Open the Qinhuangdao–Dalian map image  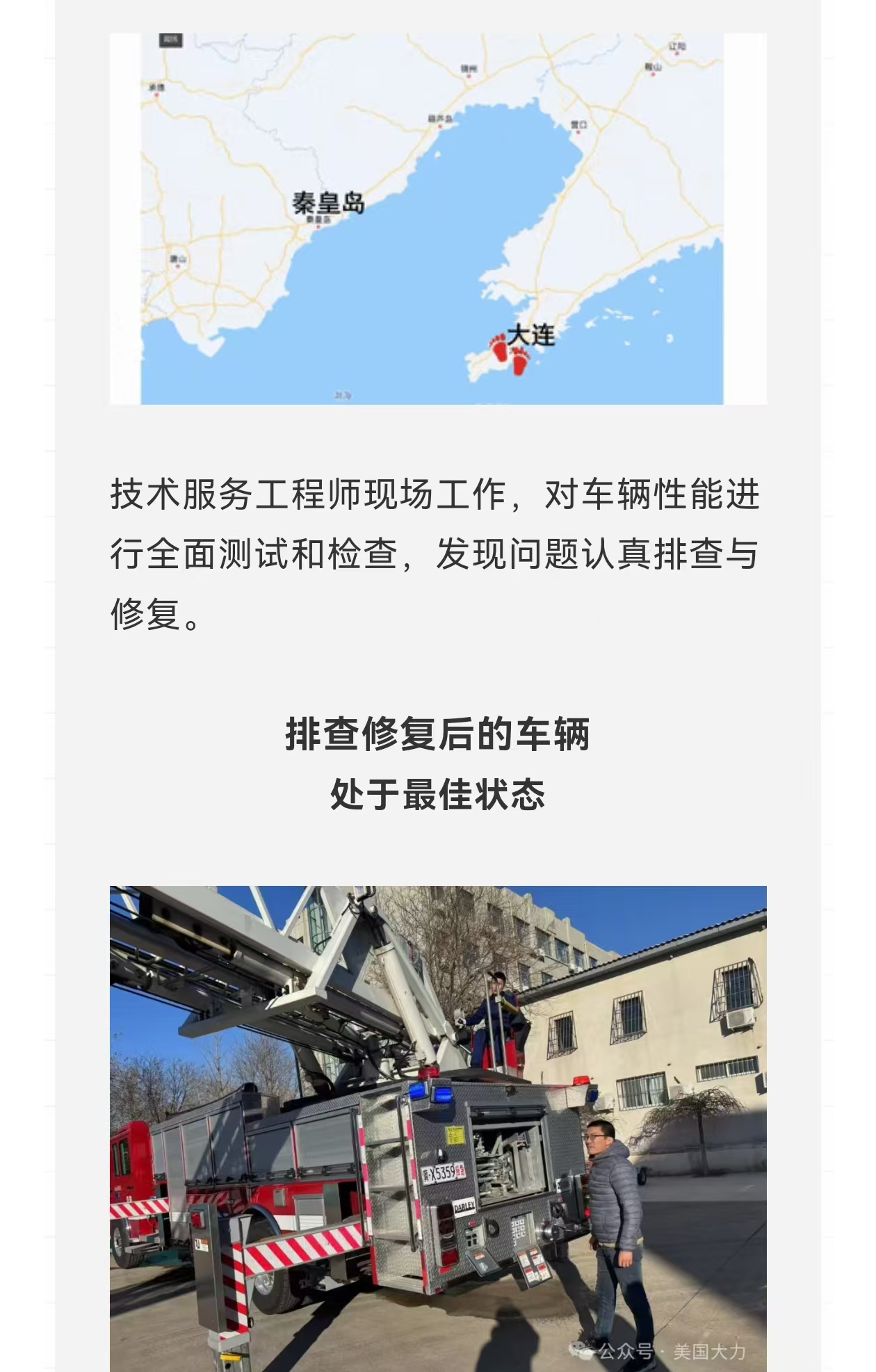438,218
